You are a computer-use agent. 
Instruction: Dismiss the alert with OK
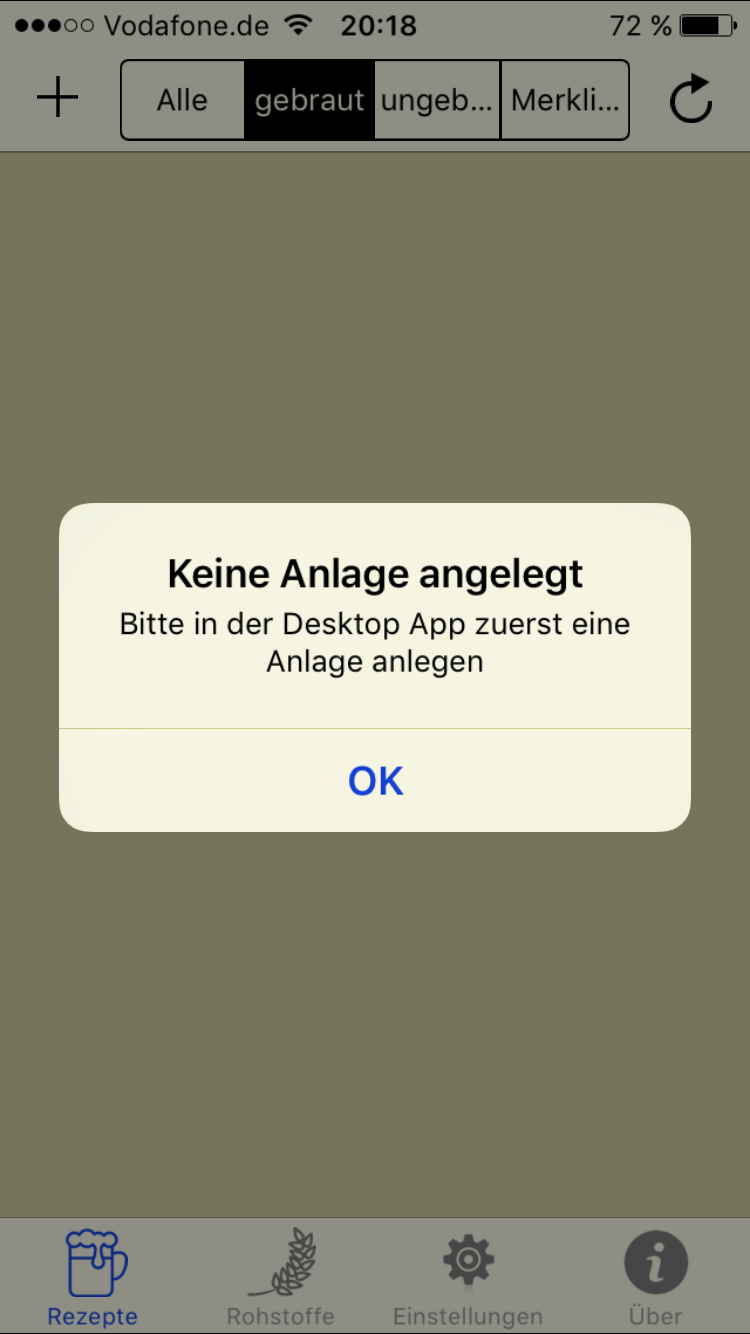coord(375,780)
